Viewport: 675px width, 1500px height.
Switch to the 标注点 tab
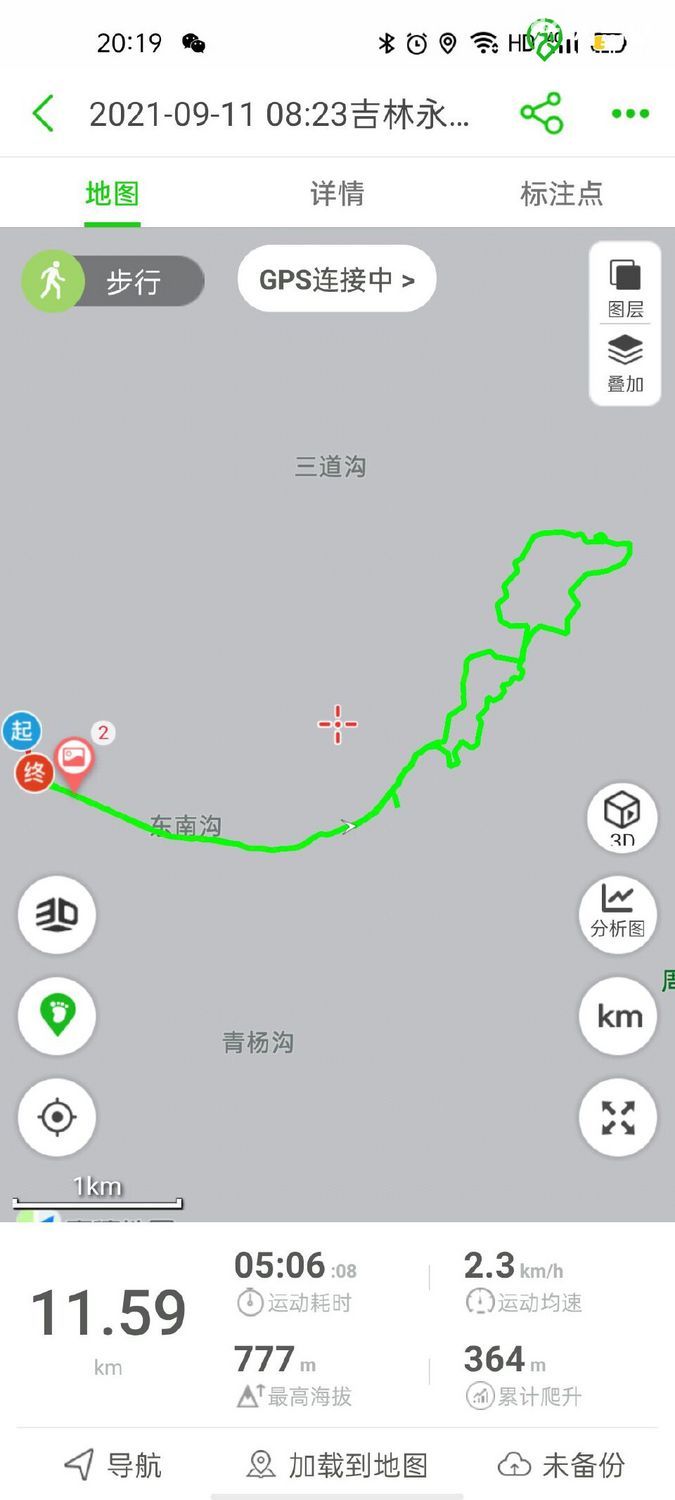(x=561, y=193)
